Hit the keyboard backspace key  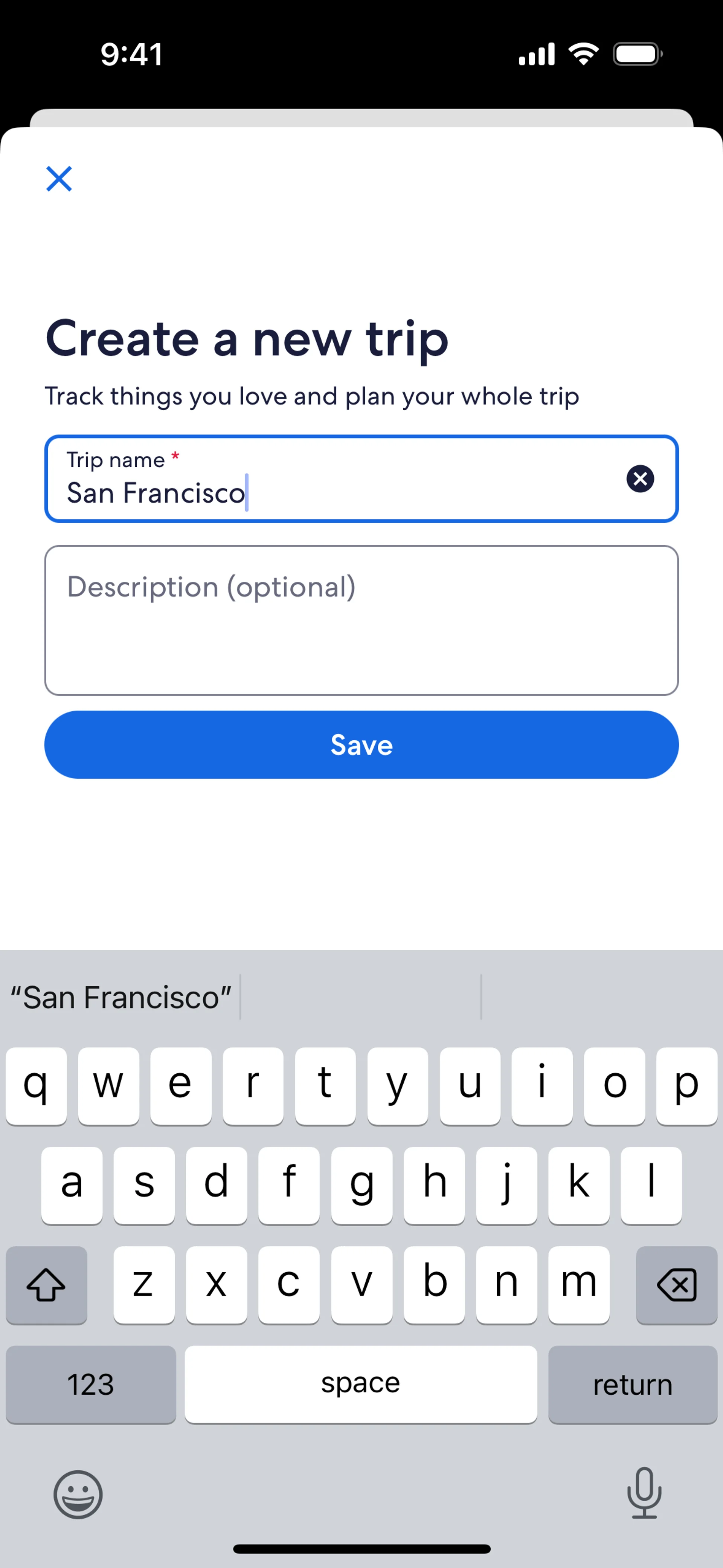676,1285
